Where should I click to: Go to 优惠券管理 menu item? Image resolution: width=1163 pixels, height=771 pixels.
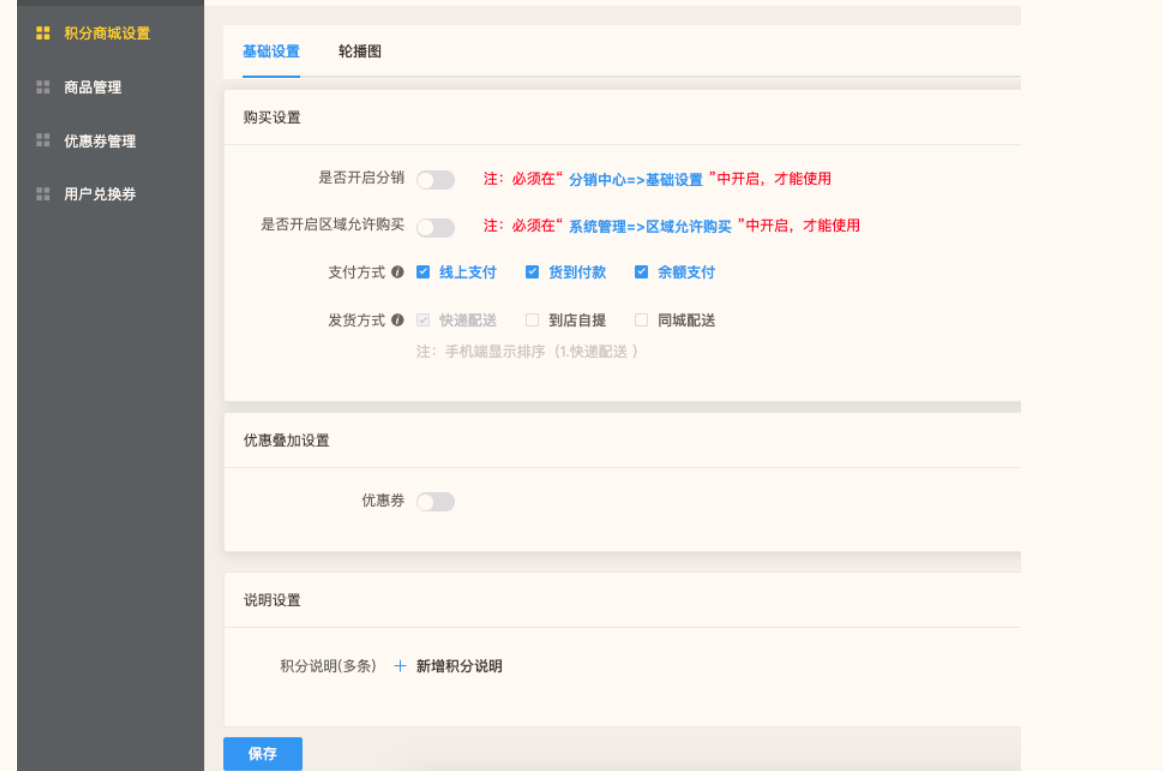99,141
